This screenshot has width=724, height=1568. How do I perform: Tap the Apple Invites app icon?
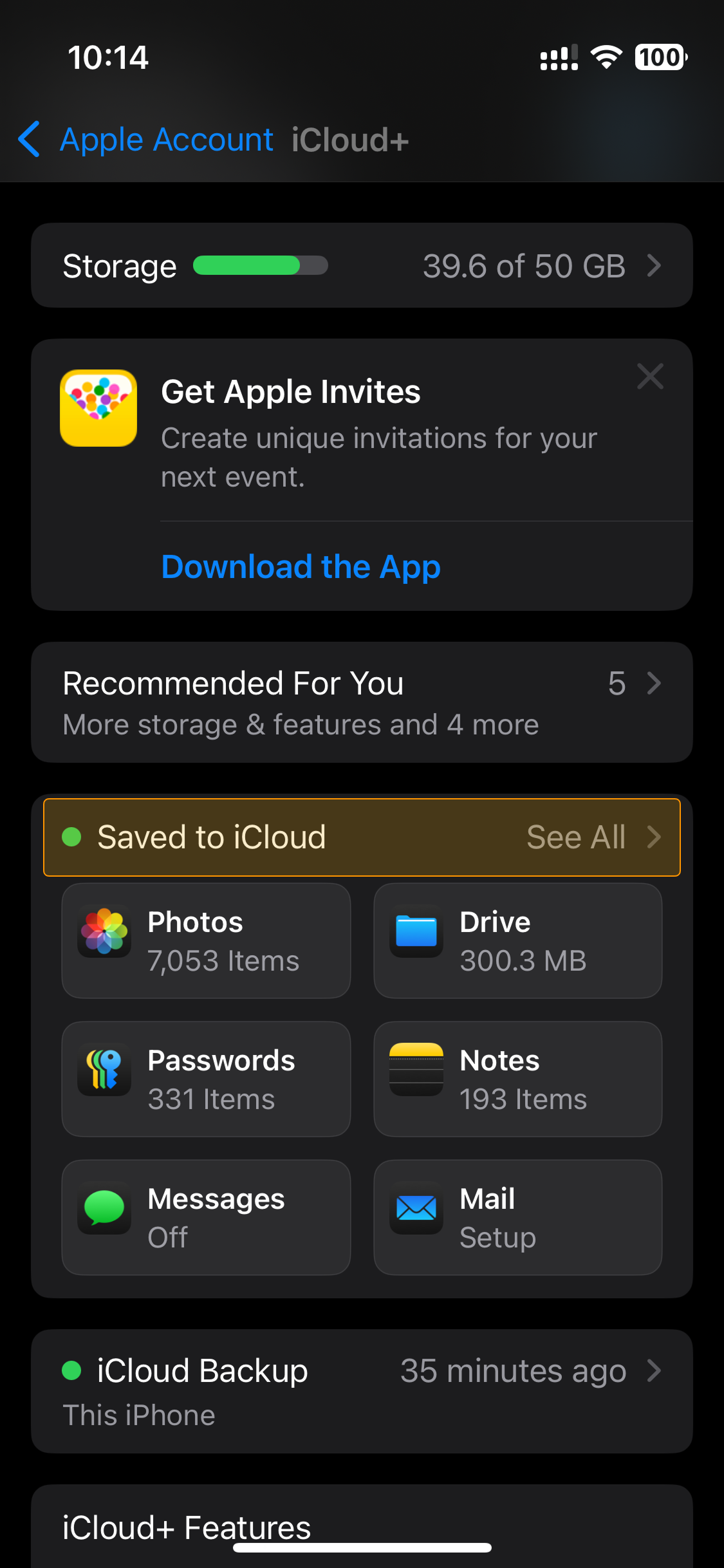click(x=98, y=407)
